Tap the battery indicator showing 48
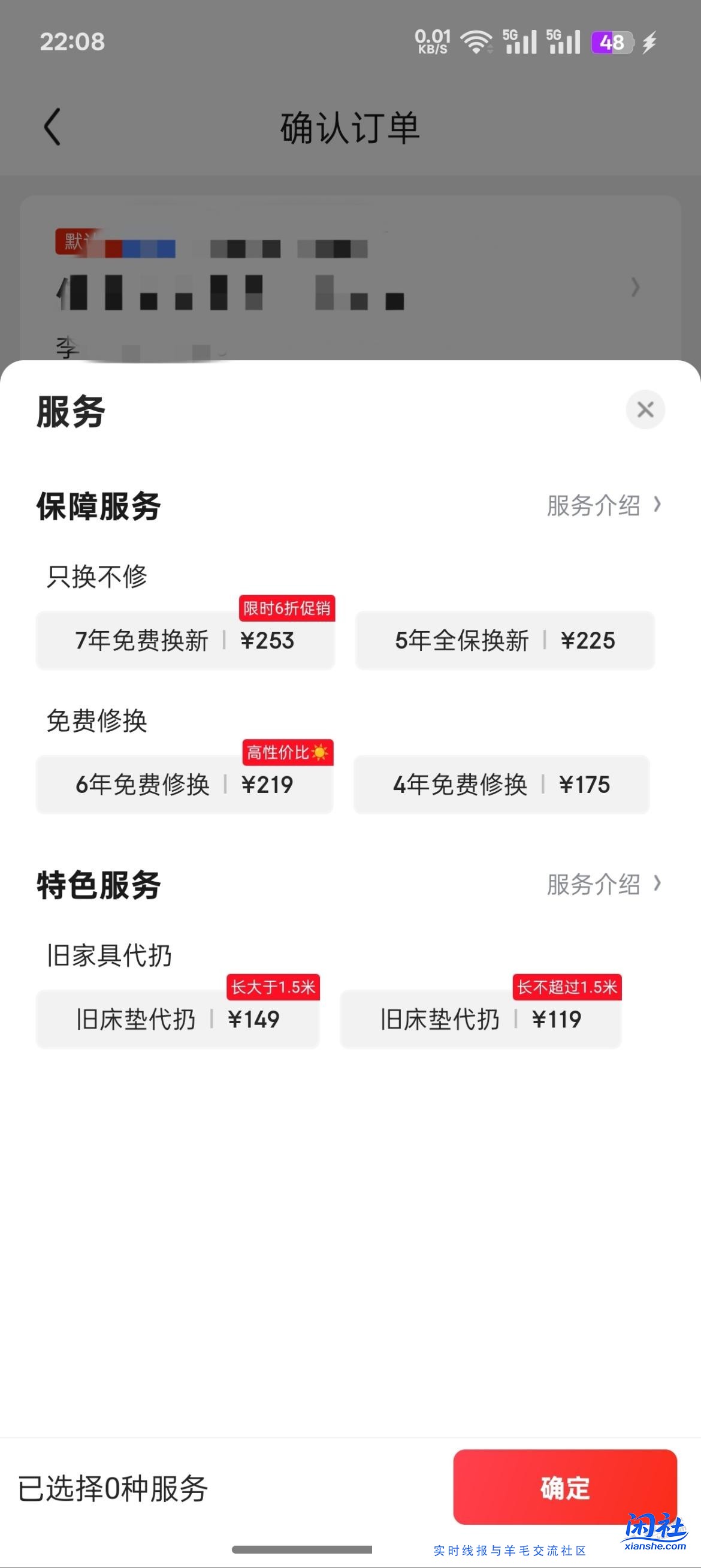The image size is (701, 1568). [x=611, y=43]
